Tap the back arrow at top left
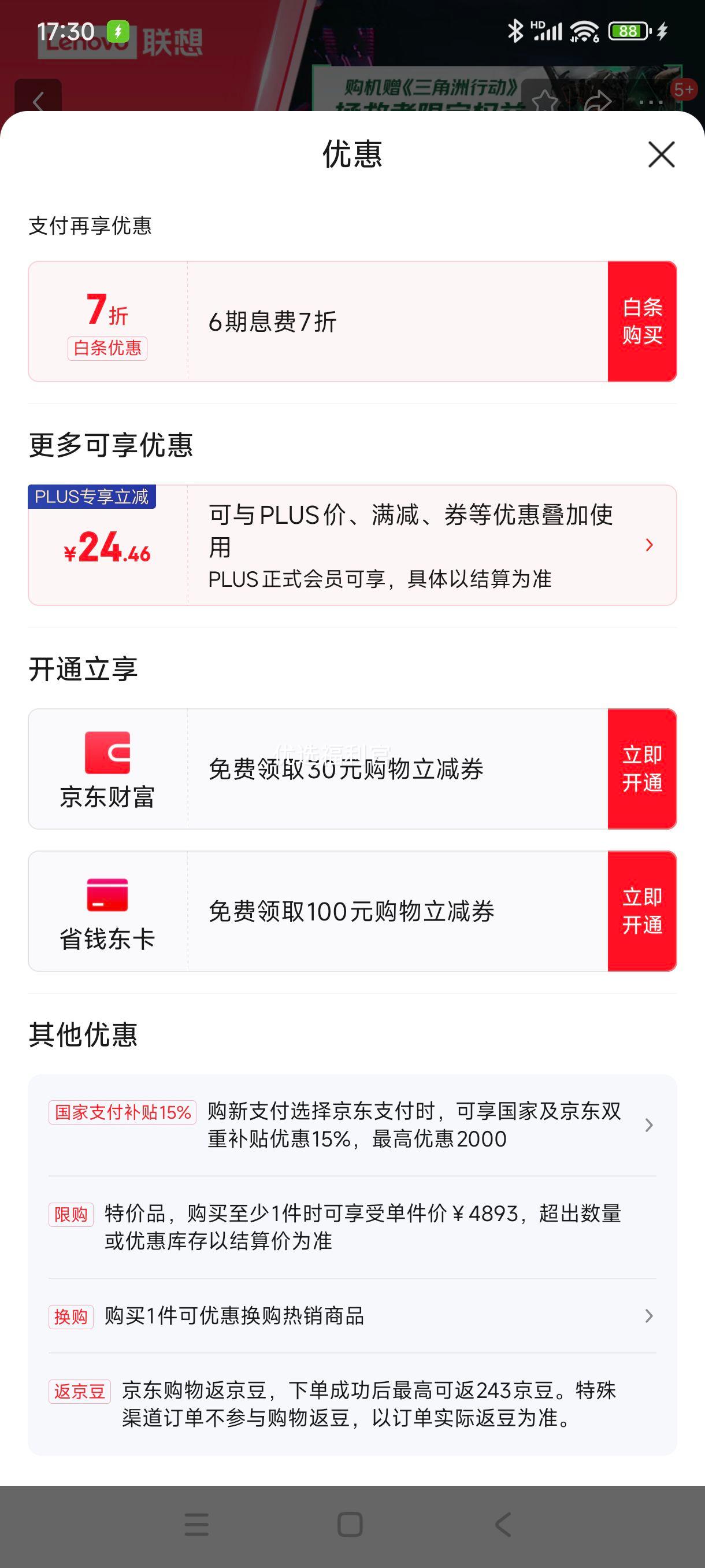The height and width of the screenshot is (1568, 705). pos(39,101)
